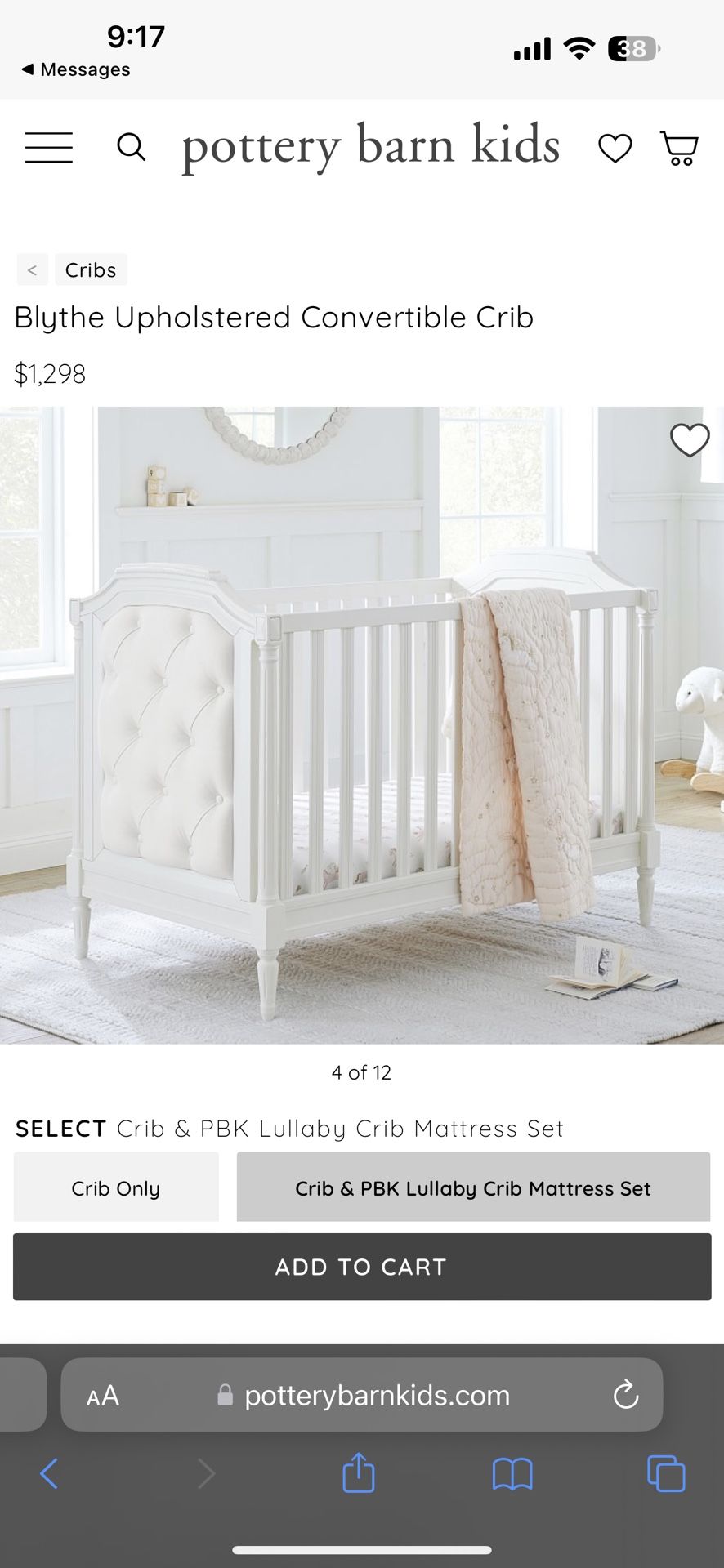Go back to the Cribs category
The image size is (724, 1568).
click(90, 270)
